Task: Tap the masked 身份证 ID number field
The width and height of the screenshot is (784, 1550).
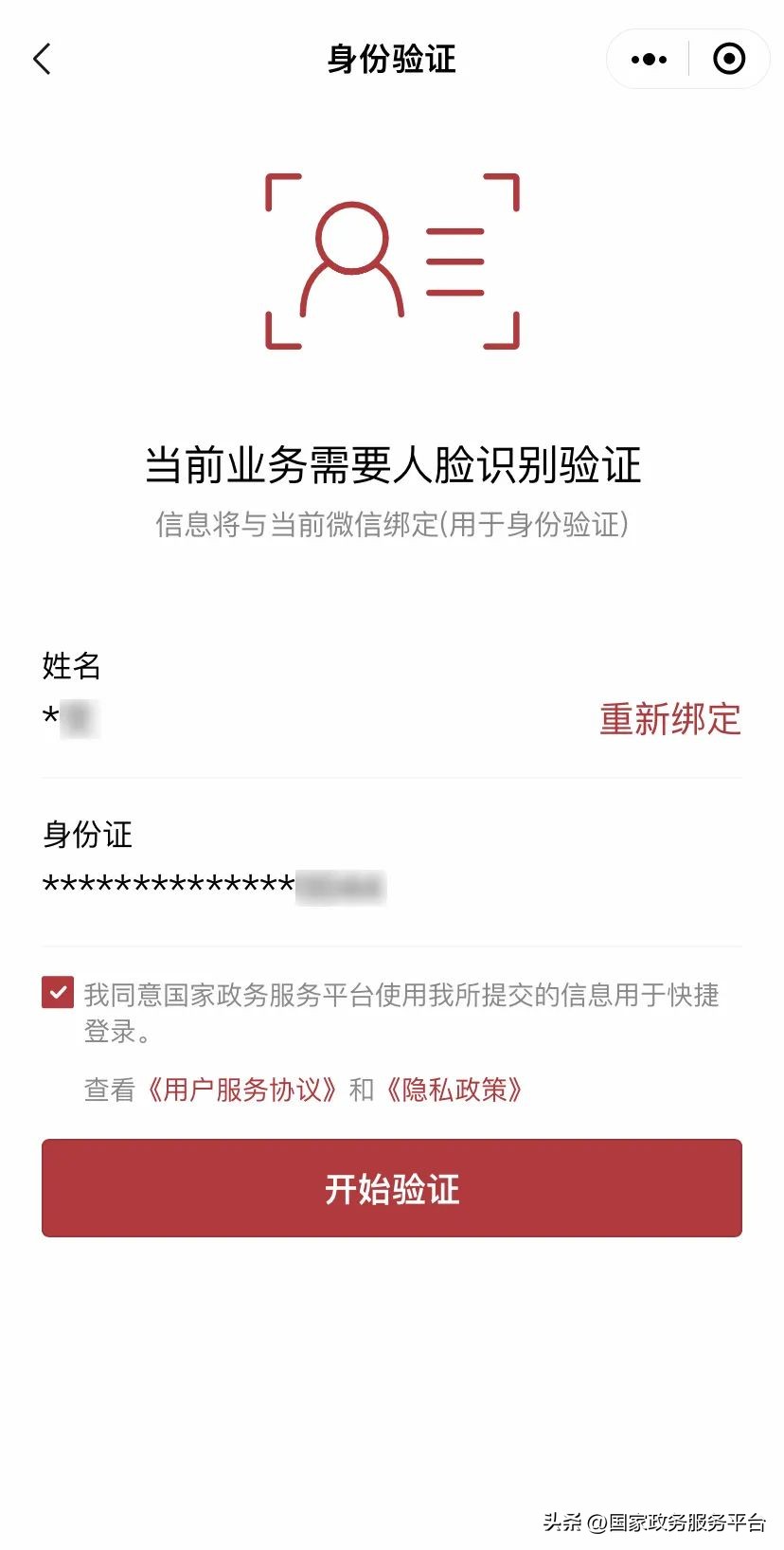Action: coord(218,887)
